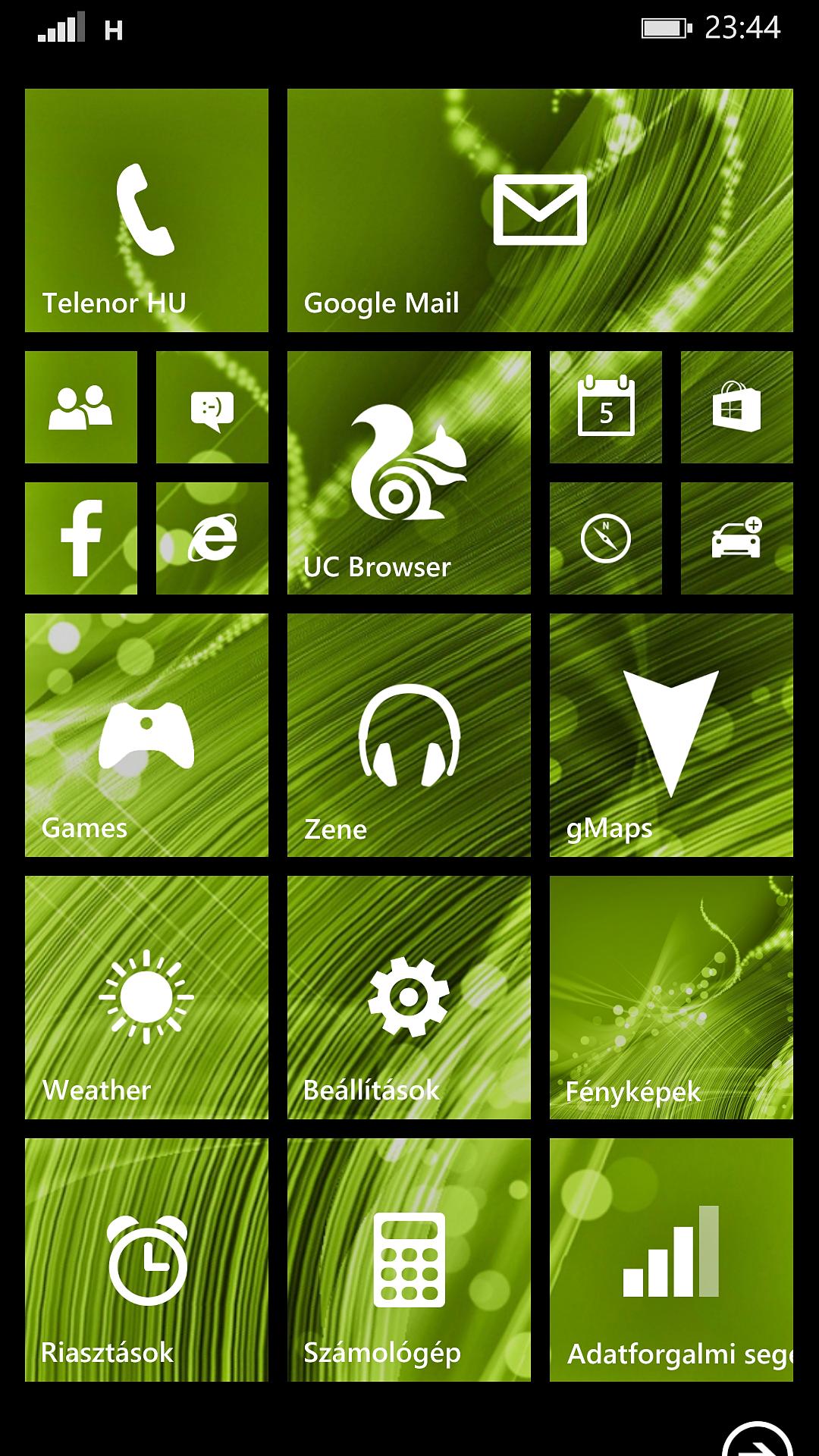Open Riasztások alarms
Screen dimensions: 819x1456
(x=146, y=1260)
